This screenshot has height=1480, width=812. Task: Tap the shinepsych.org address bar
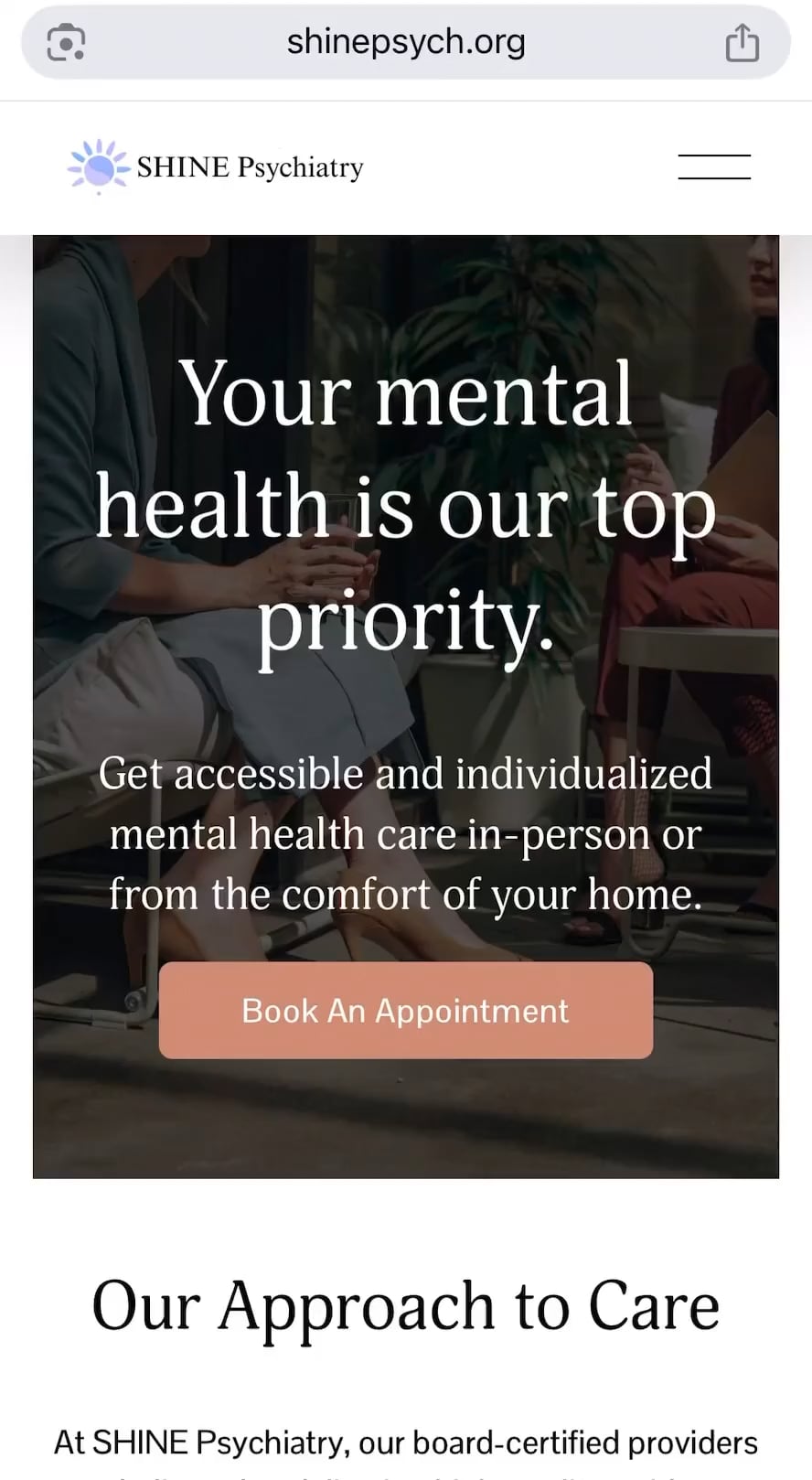tap(406, 42)
